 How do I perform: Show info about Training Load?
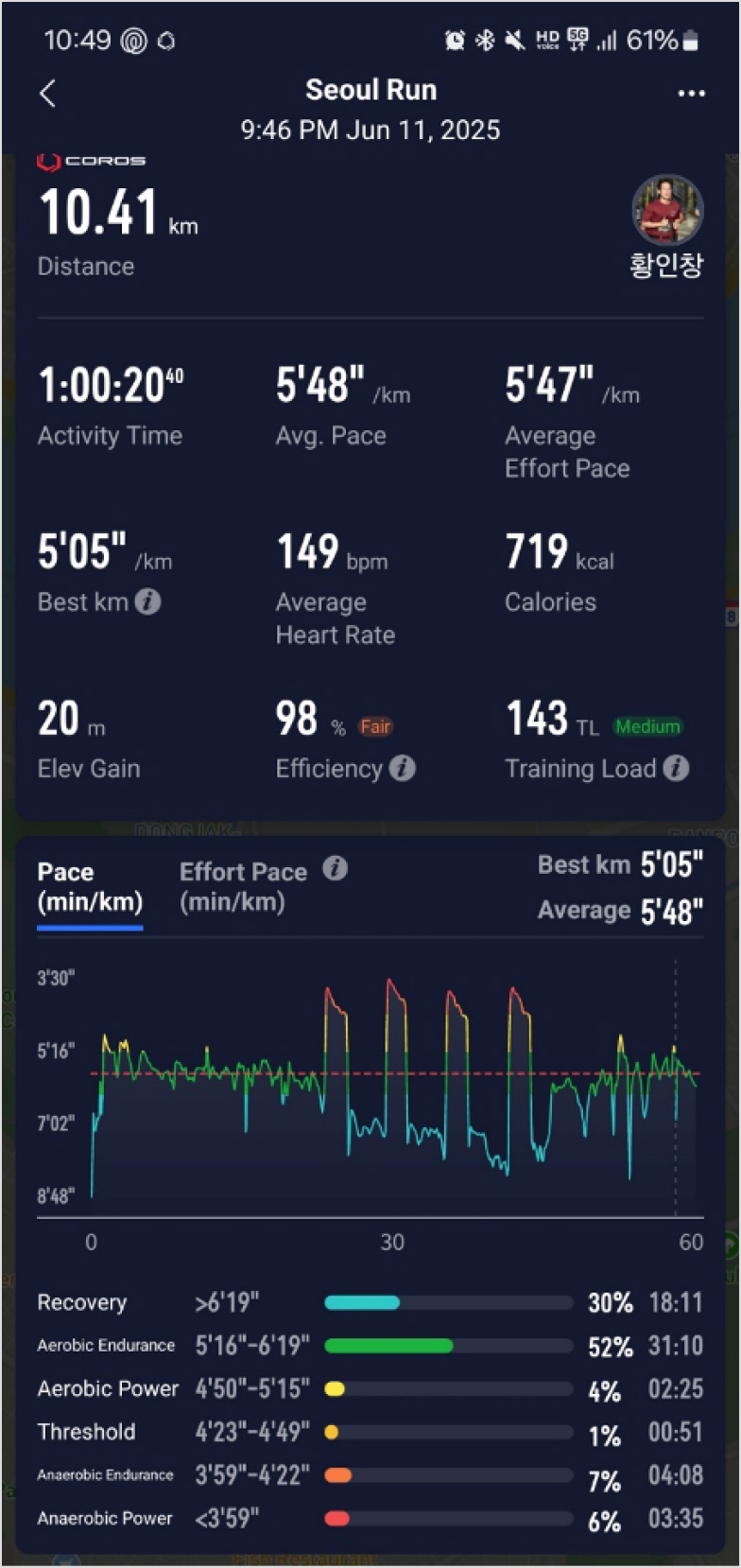676,768
